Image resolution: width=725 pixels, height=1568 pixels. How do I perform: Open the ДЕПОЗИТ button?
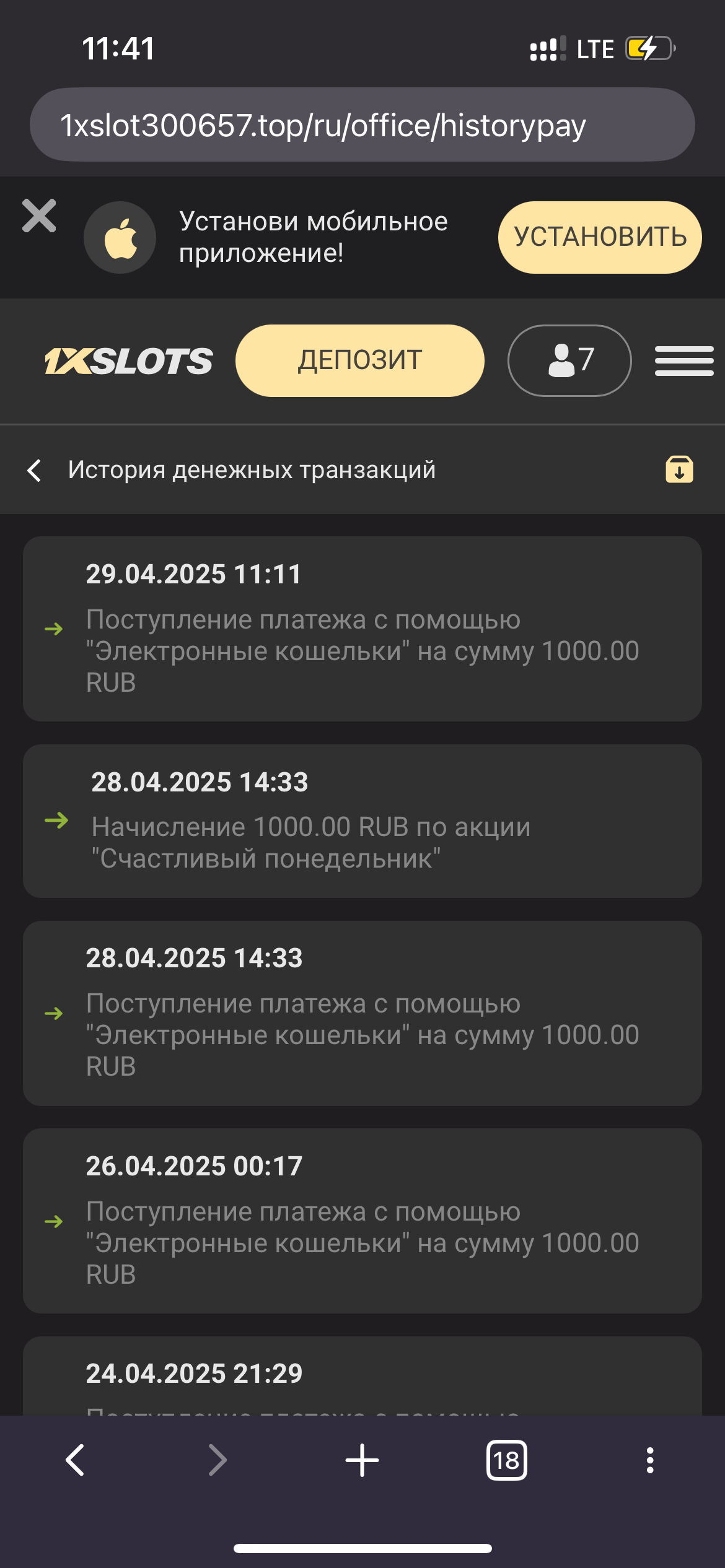pyautogui.click(x=359, y=360)
